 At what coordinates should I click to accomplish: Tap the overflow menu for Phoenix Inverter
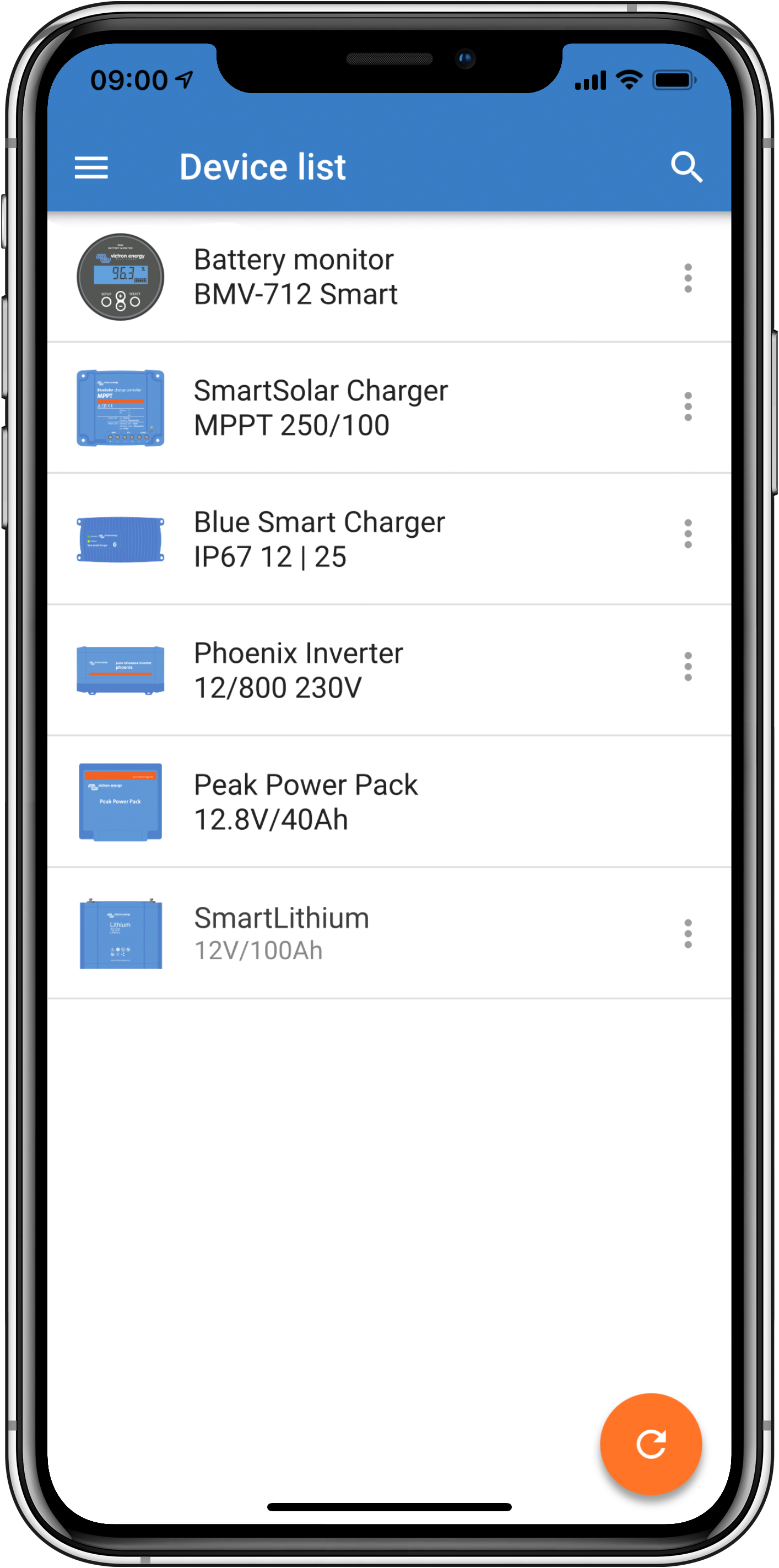pos(688,667)
